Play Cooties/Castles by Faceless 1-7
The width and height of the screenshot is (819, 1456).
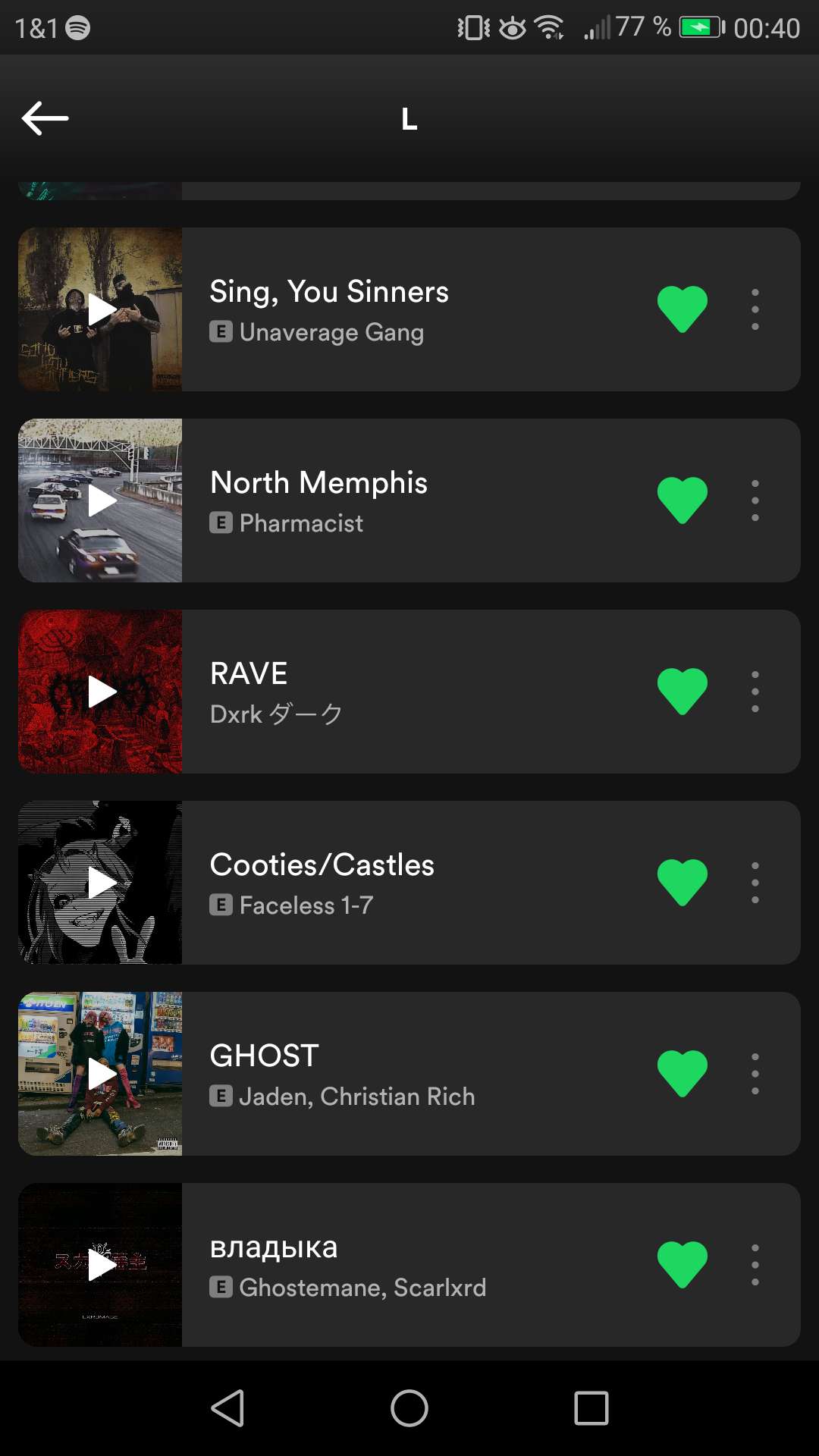pyautogui.click(x=101, y=883)
